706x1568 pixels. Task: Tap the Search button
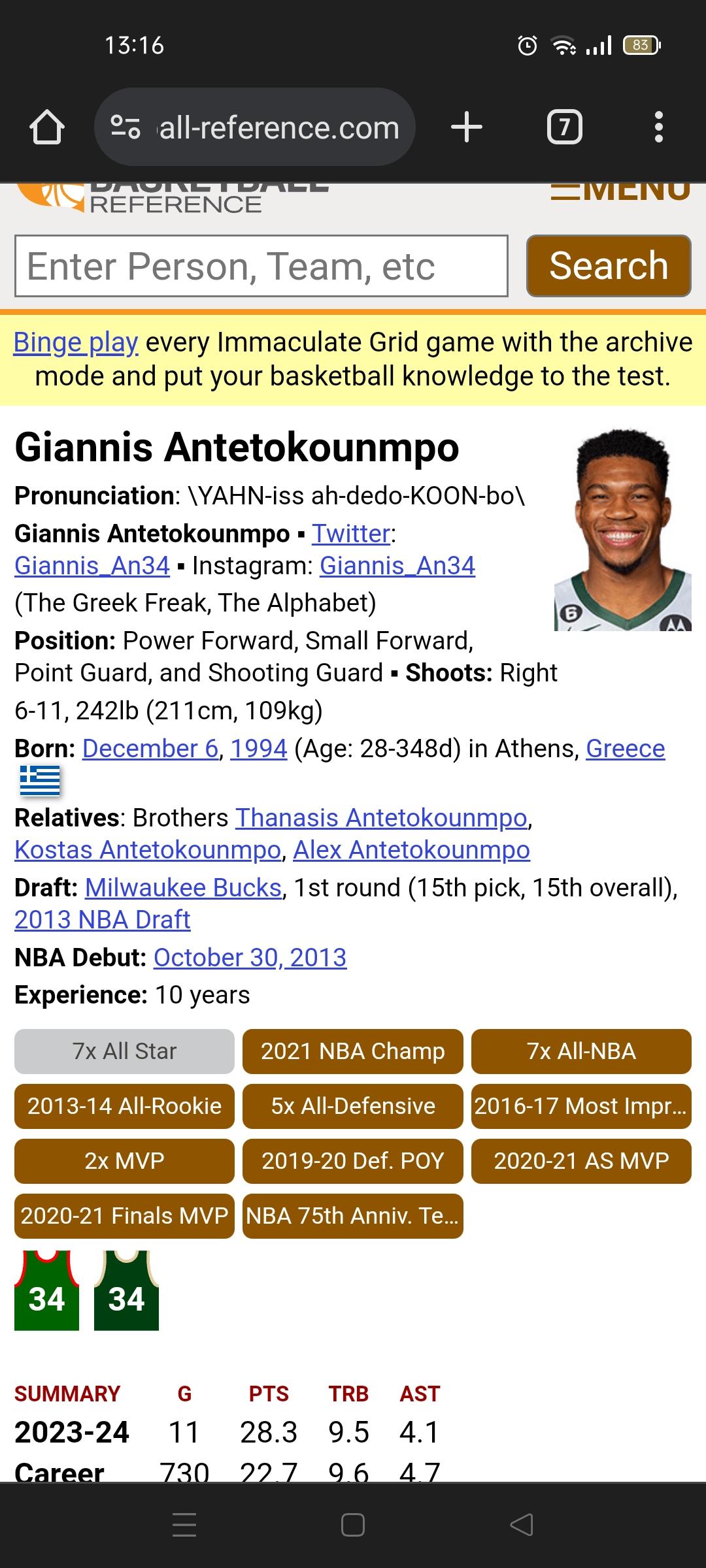point(609,266)
